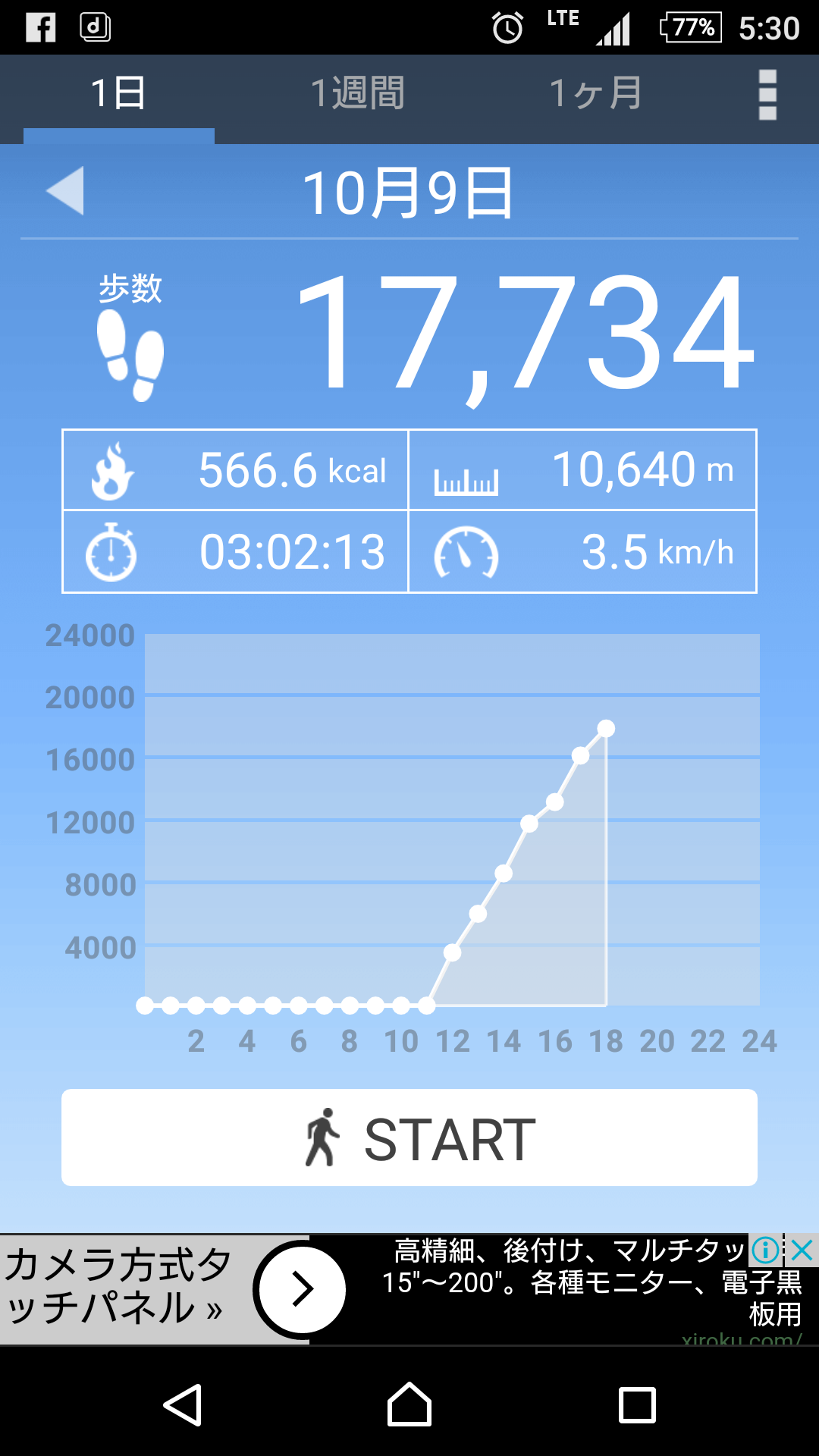819x1456 pixels.
Task: Open the ad's round arrow button
Action: point(302,1289)
